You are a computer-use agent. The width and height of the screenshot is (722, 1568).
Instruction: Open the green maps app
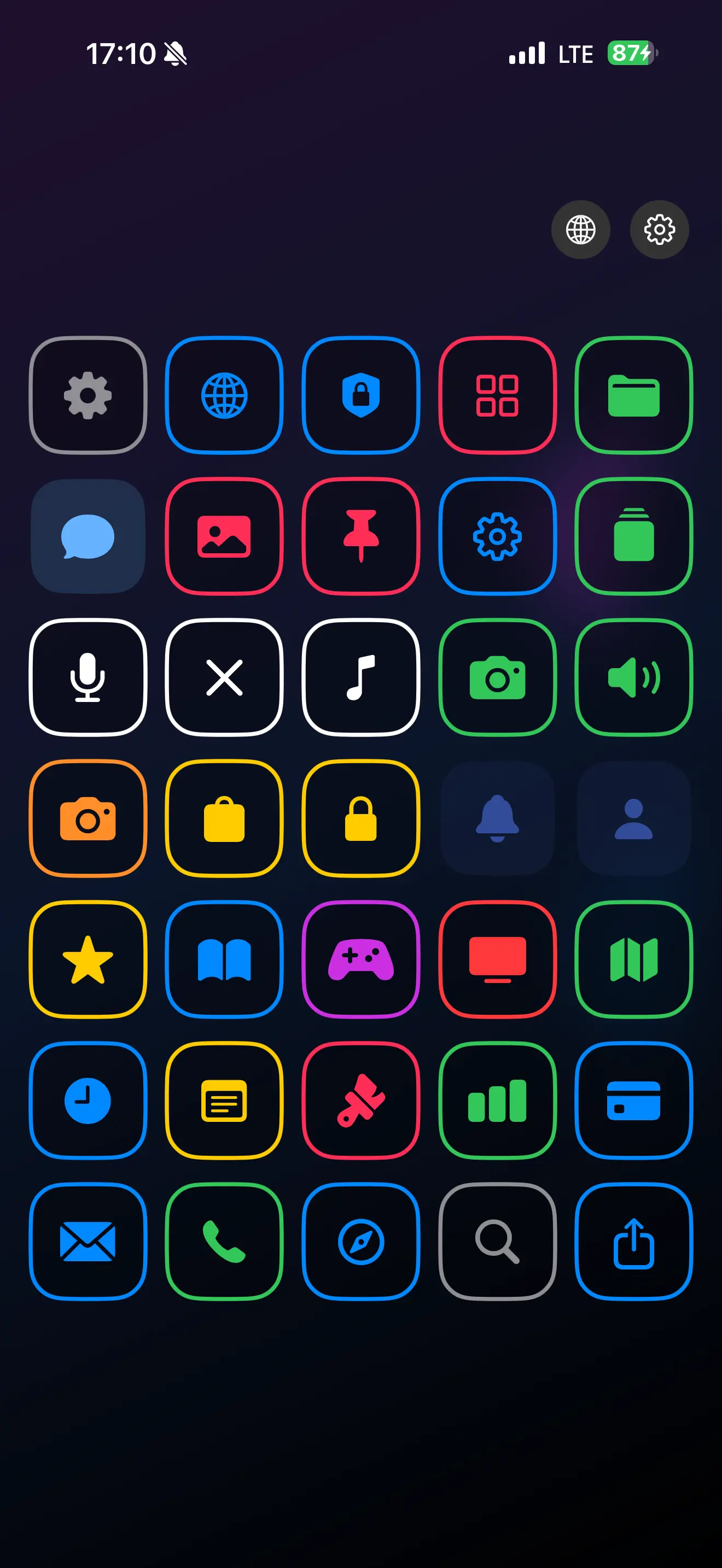tap(634, 960)
